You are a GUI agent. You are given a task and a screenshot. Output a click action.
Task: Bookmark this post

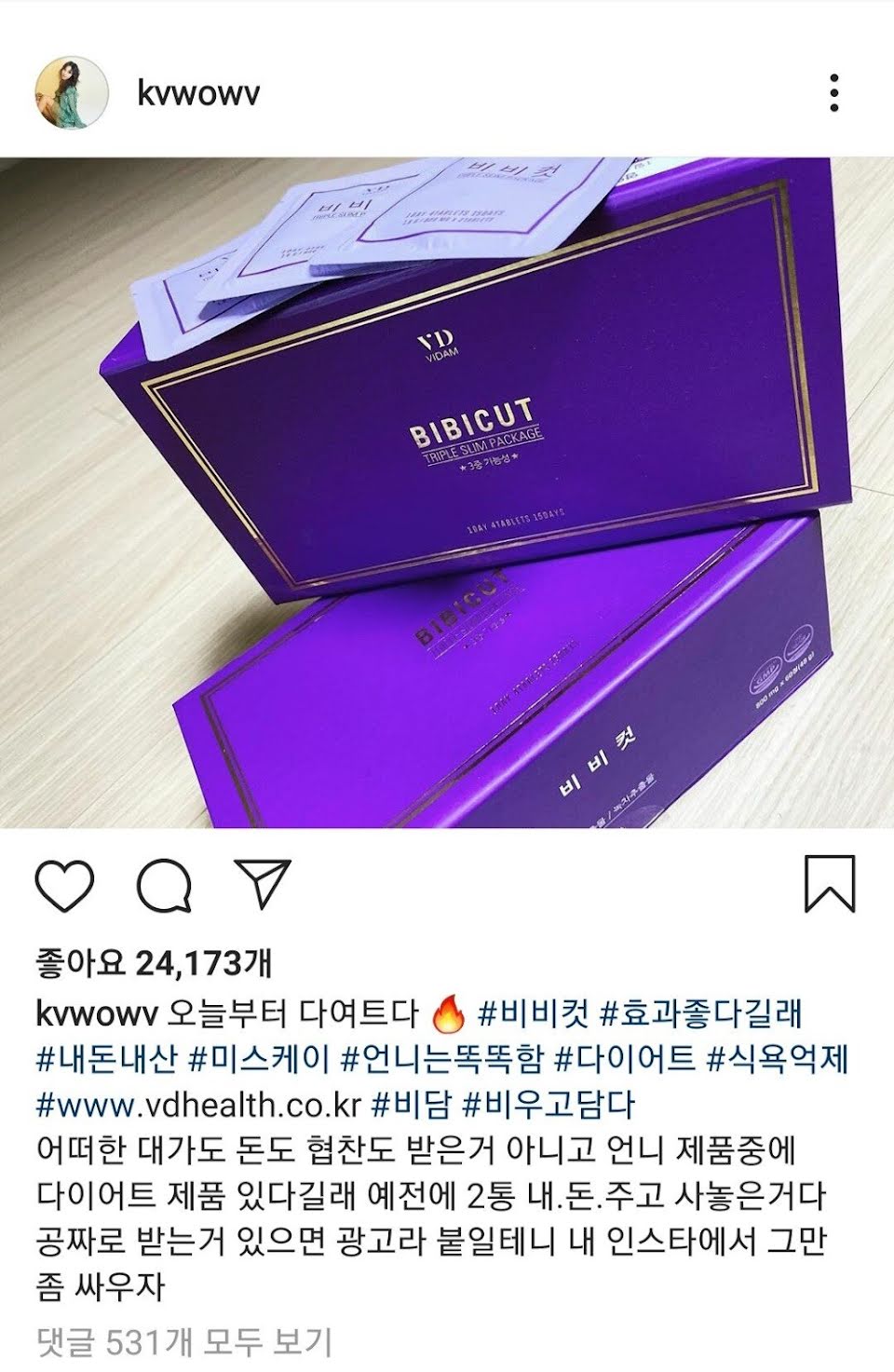[829, 883]
